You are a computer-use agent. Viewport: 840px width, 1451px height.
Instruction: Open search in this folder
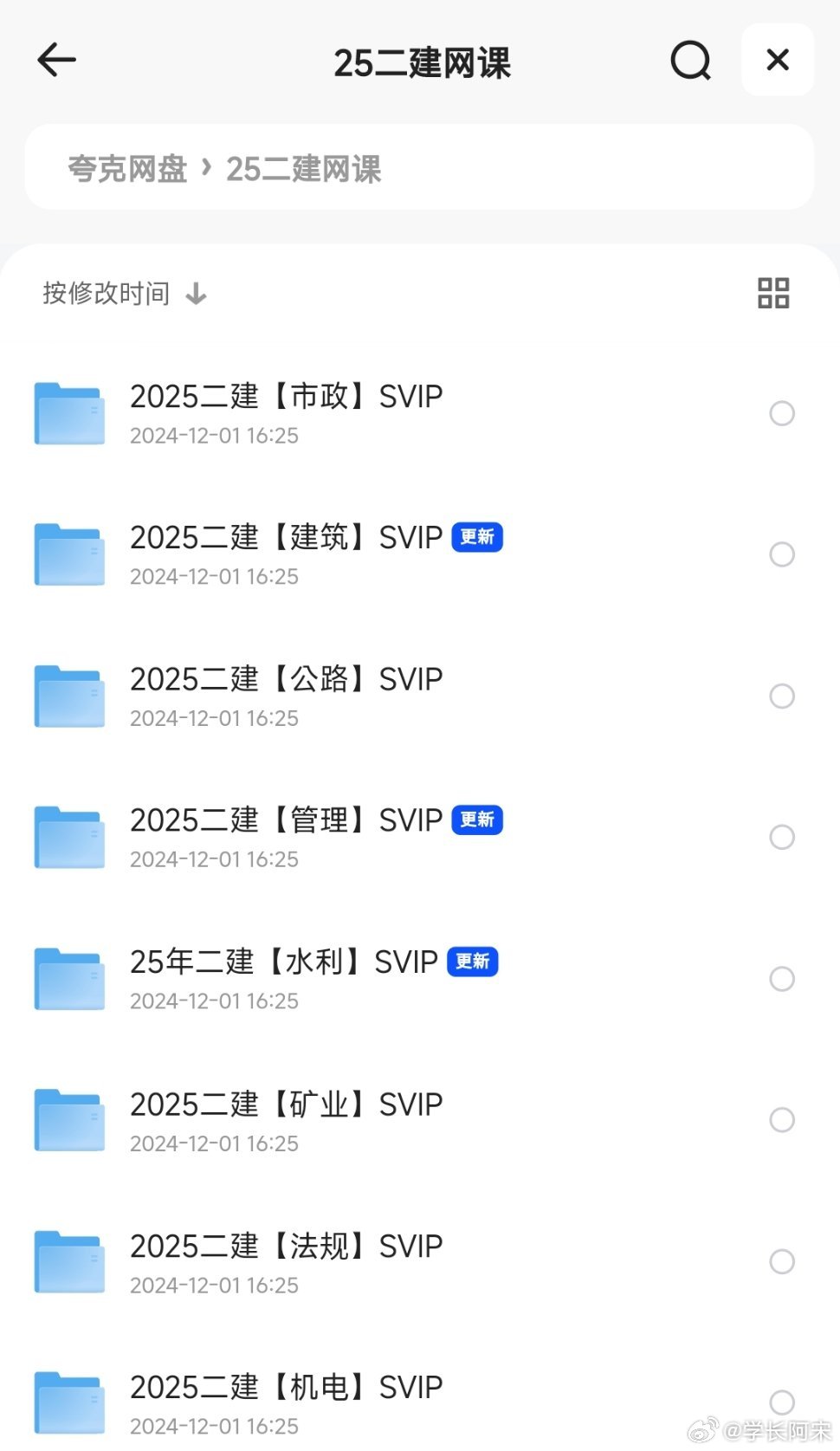tap(691, 61)
